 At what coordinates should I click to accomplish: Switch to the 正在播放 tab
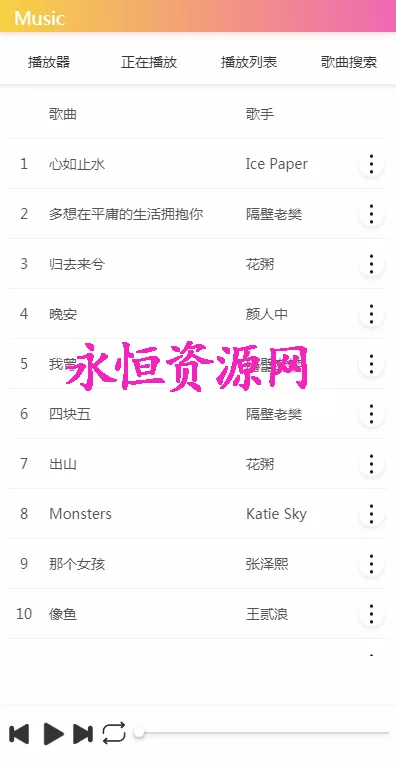(x=148, y=62)
